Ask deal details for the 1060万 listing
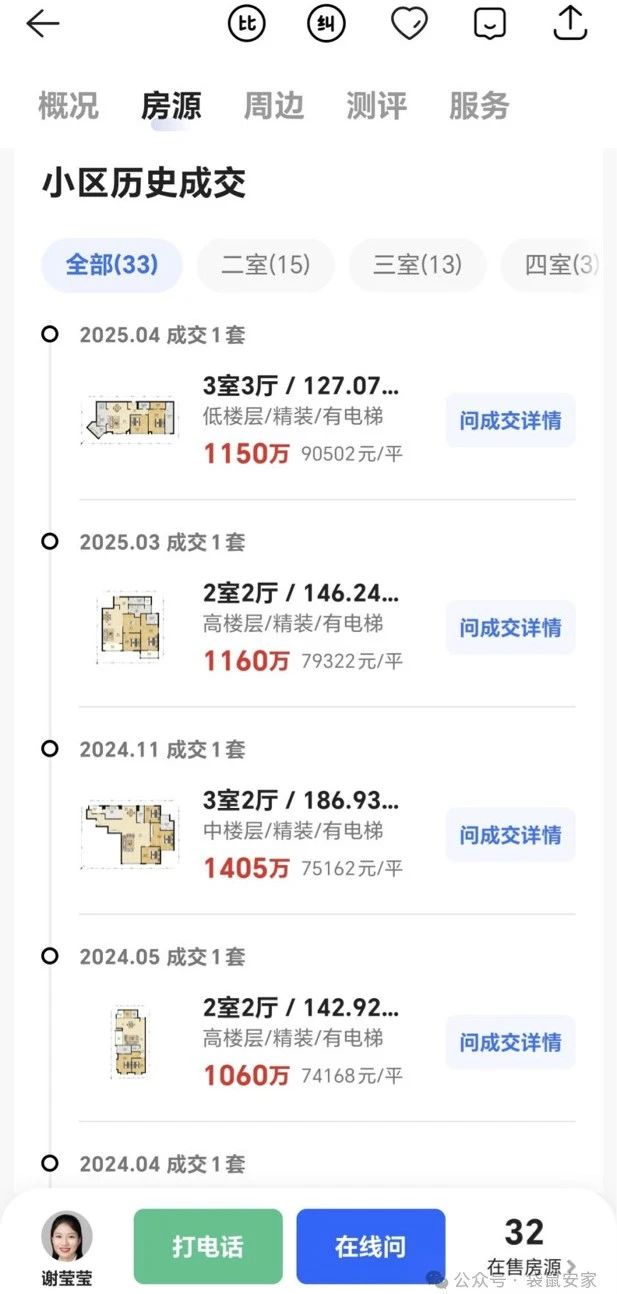 [510, 1042]
